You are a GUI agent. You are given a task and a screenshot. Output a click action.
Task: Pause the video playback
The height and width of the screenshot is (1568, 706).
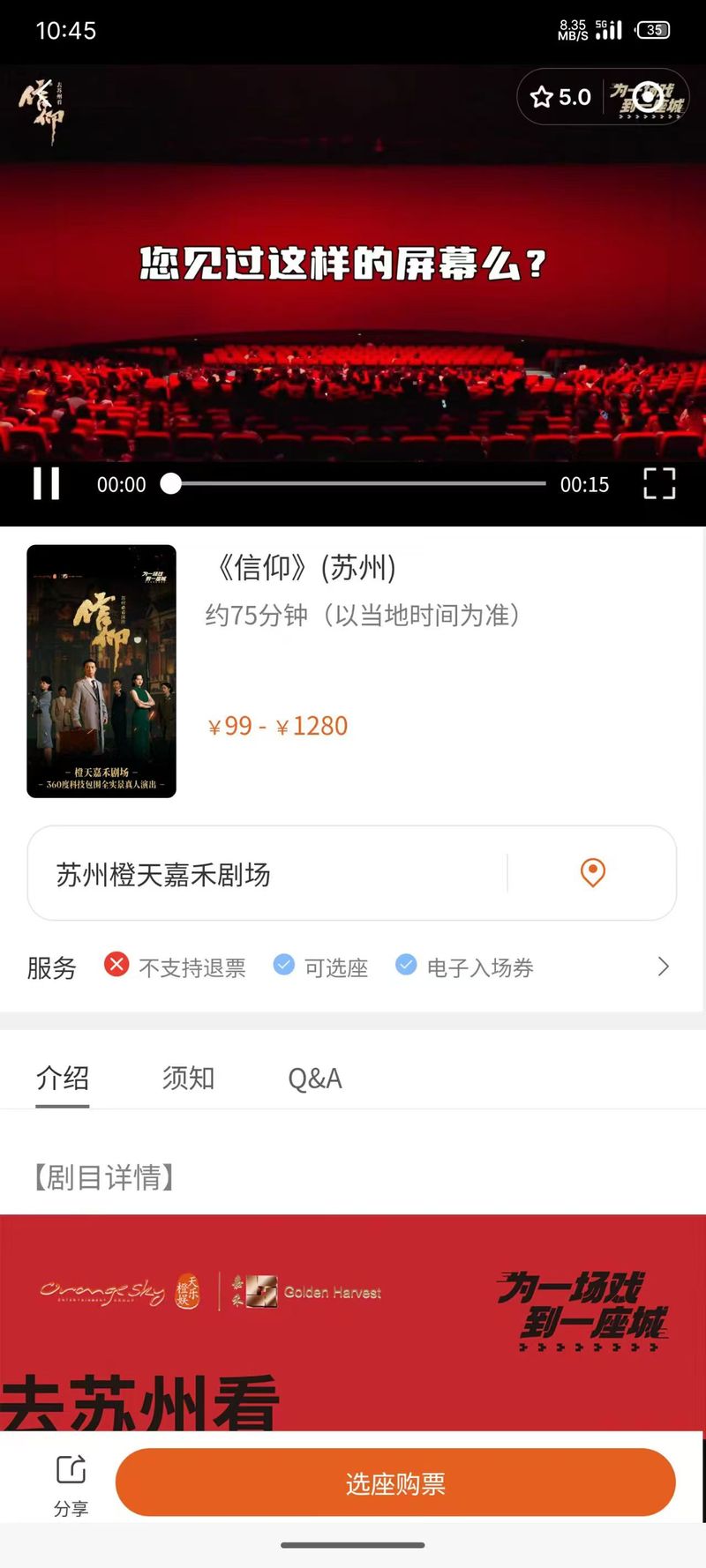pos(47,483)
